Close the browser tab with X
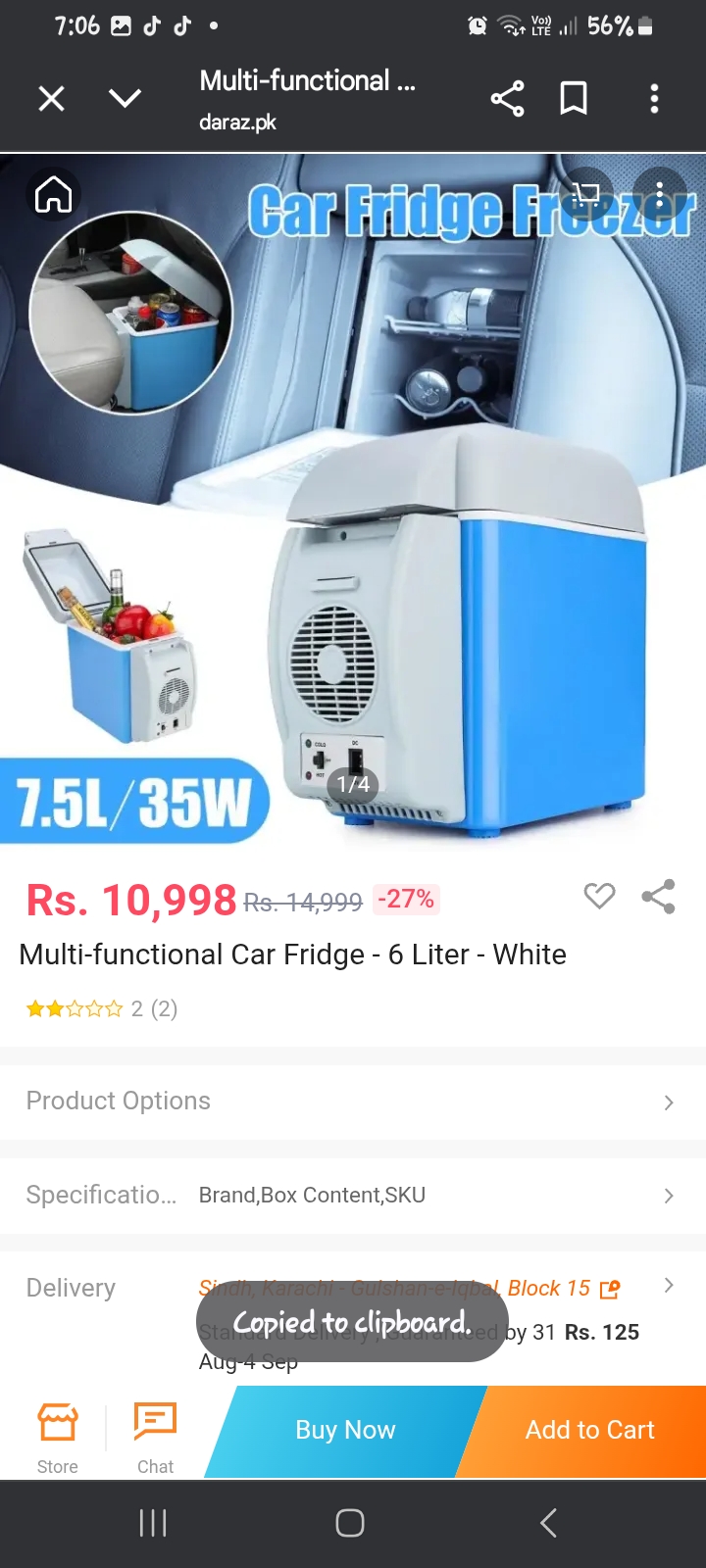Screen dimensions: 706x1568 click(x=51, y=98)
